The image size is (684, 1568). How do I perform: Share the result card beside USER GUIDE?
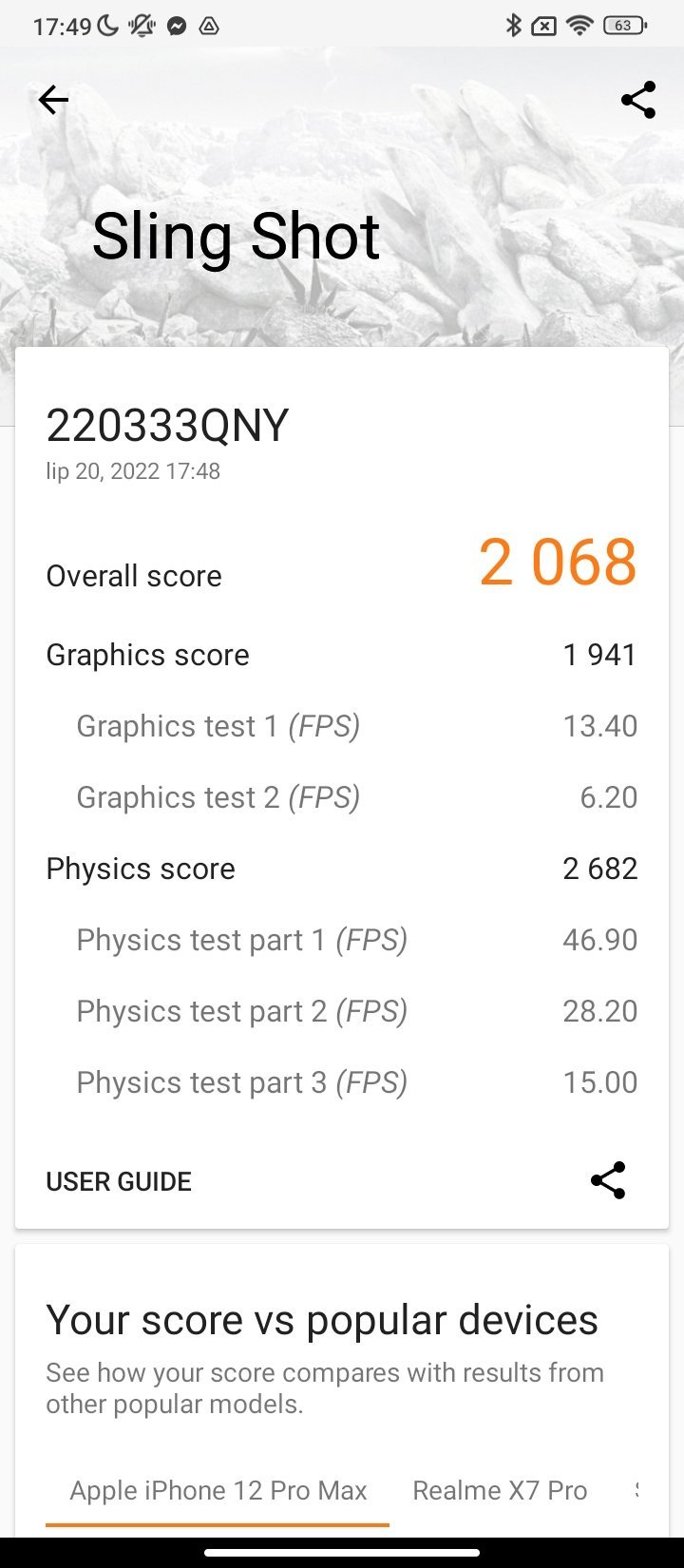coord(608,1180)
